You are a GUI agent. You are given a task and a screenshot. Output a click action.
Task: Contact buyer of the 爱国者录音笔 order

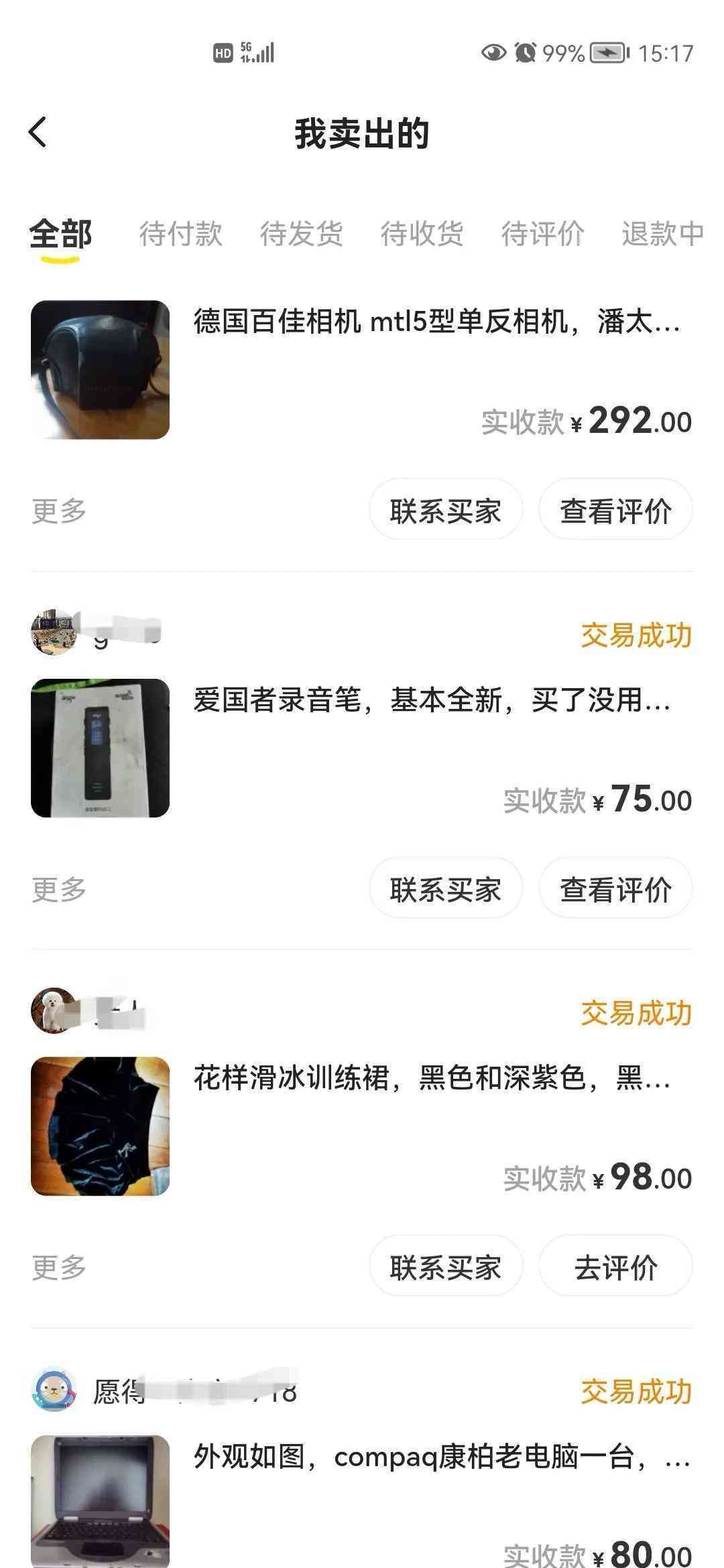[445, 889]
